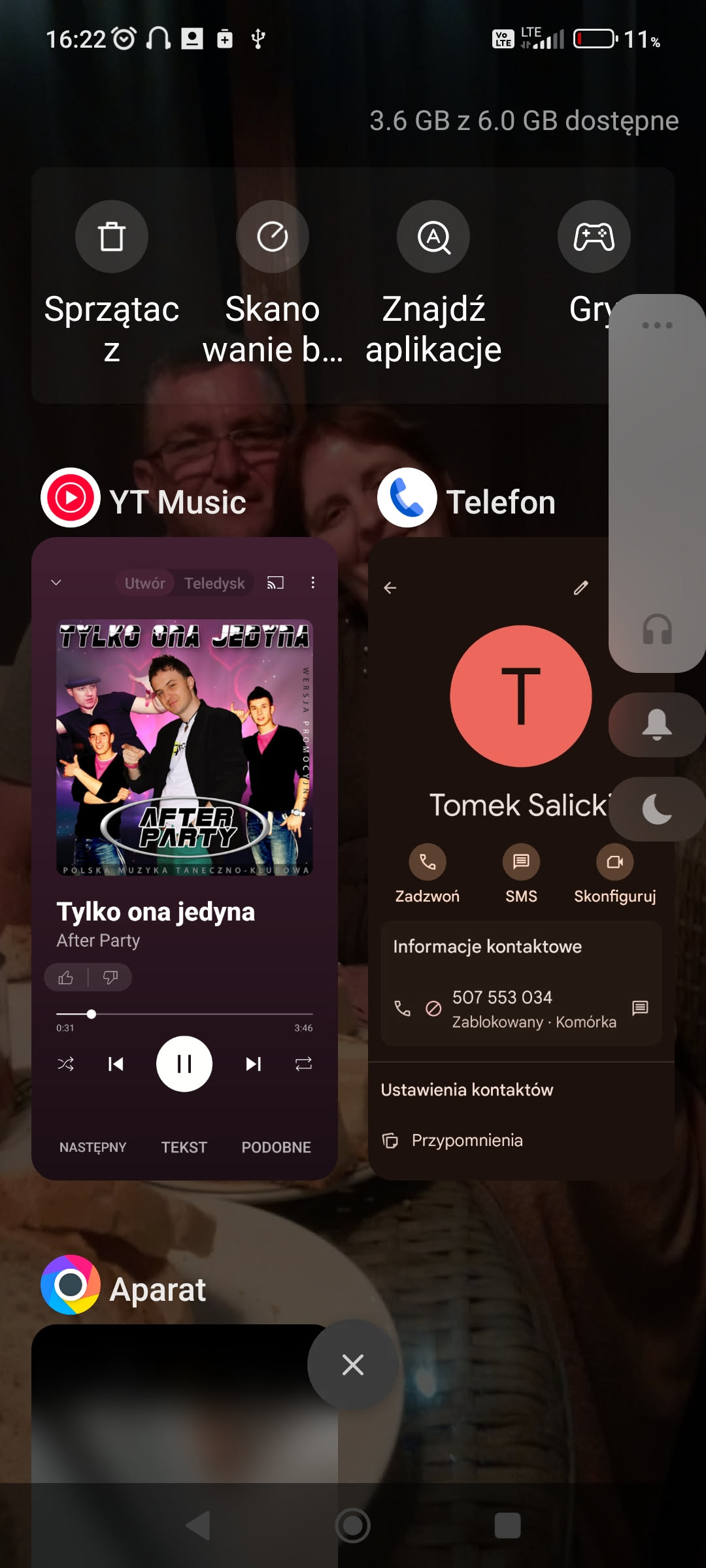Tap the bell ring mode button
Screen dimensions: 706x1568
click(657, 725)
